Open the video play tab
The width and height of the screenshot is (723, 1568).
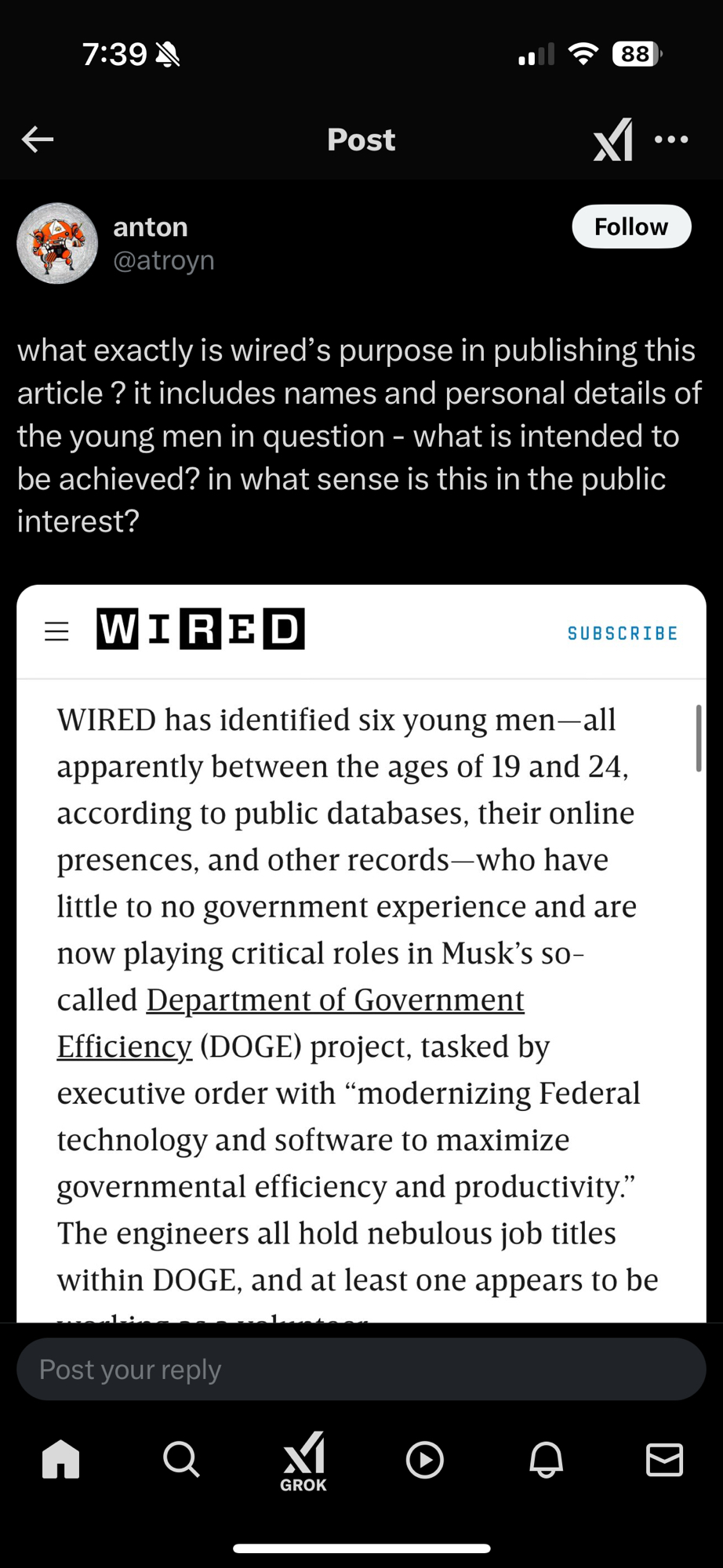pos(425,1460)
